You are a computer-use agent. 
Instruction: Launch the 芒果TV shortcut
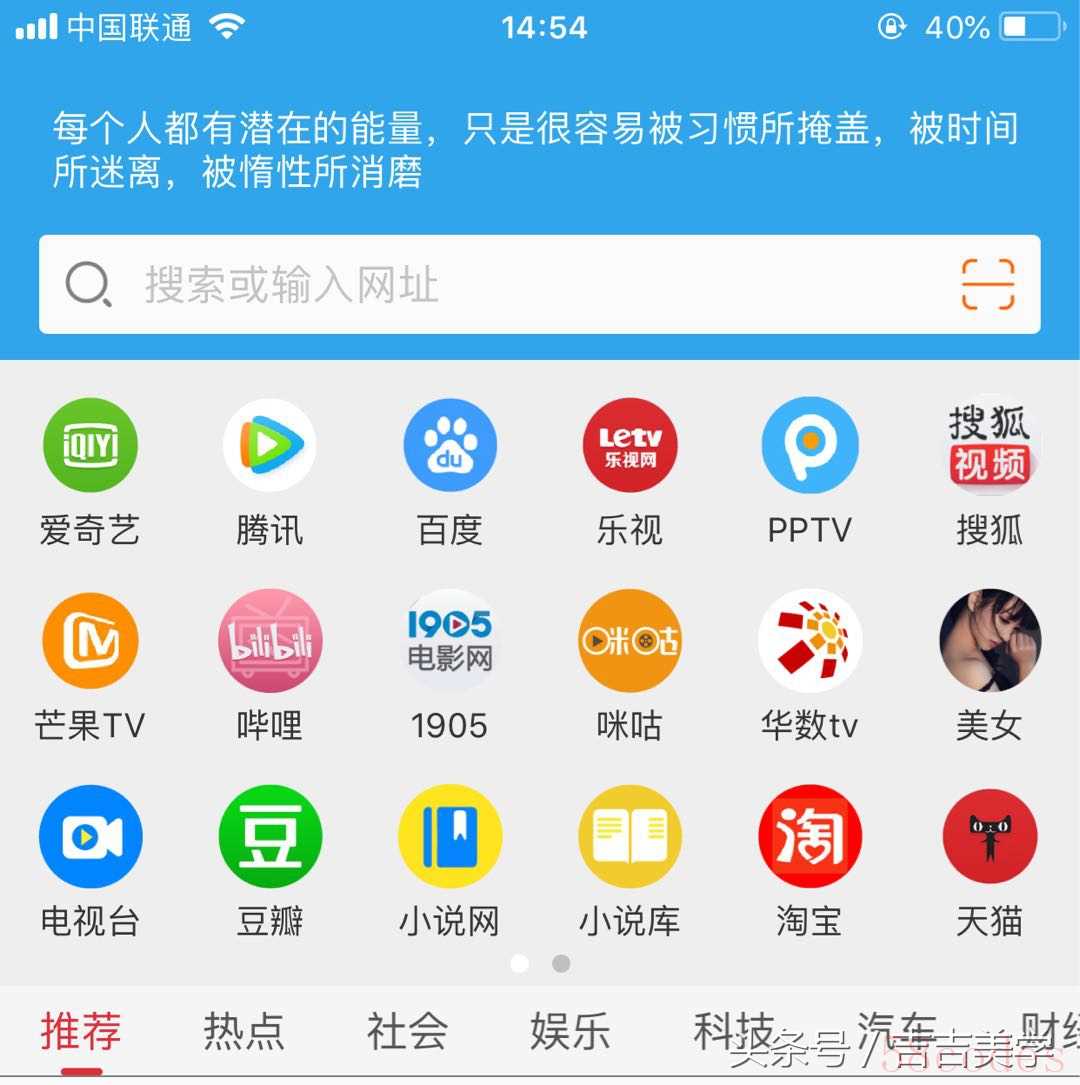point(90,641)
